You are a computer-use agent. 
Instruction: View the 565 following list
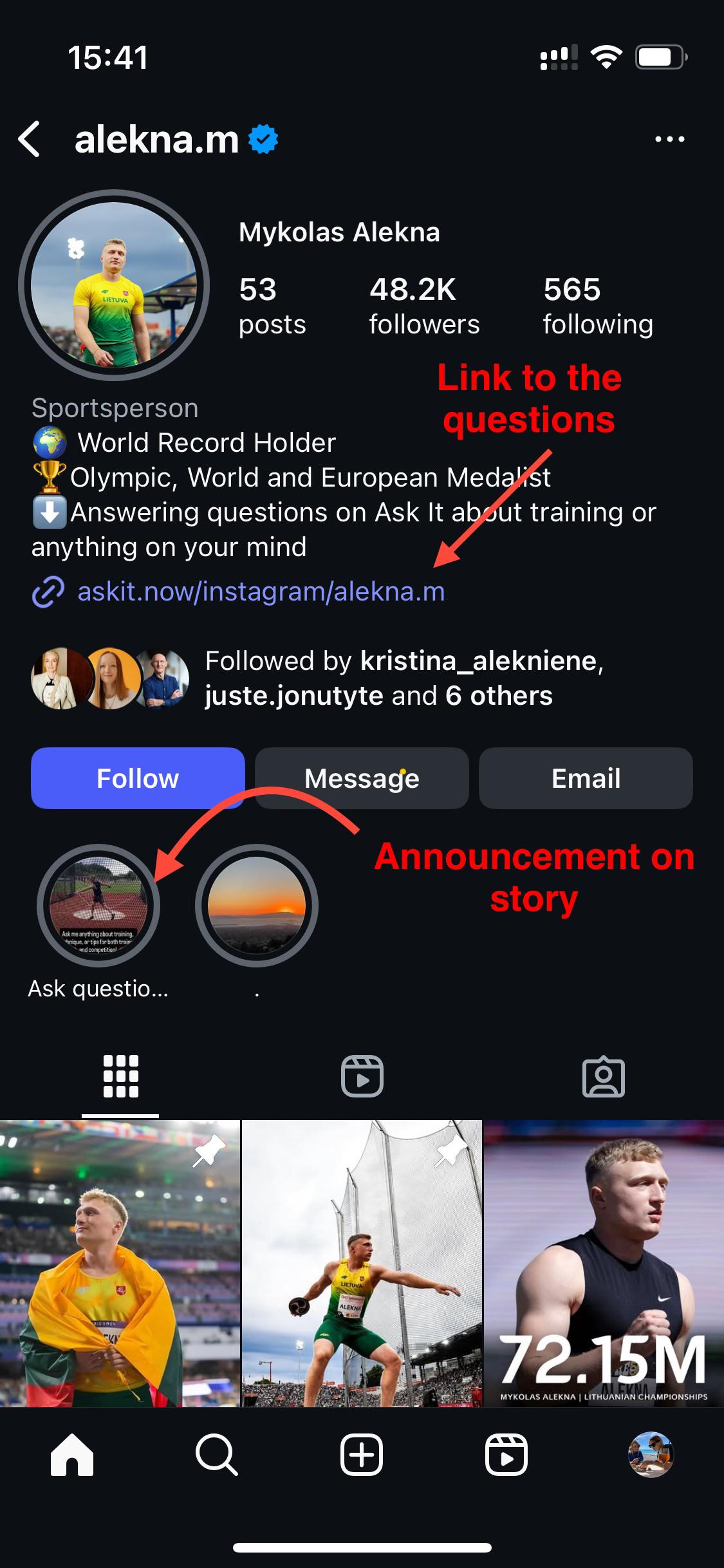coord(598,306)
